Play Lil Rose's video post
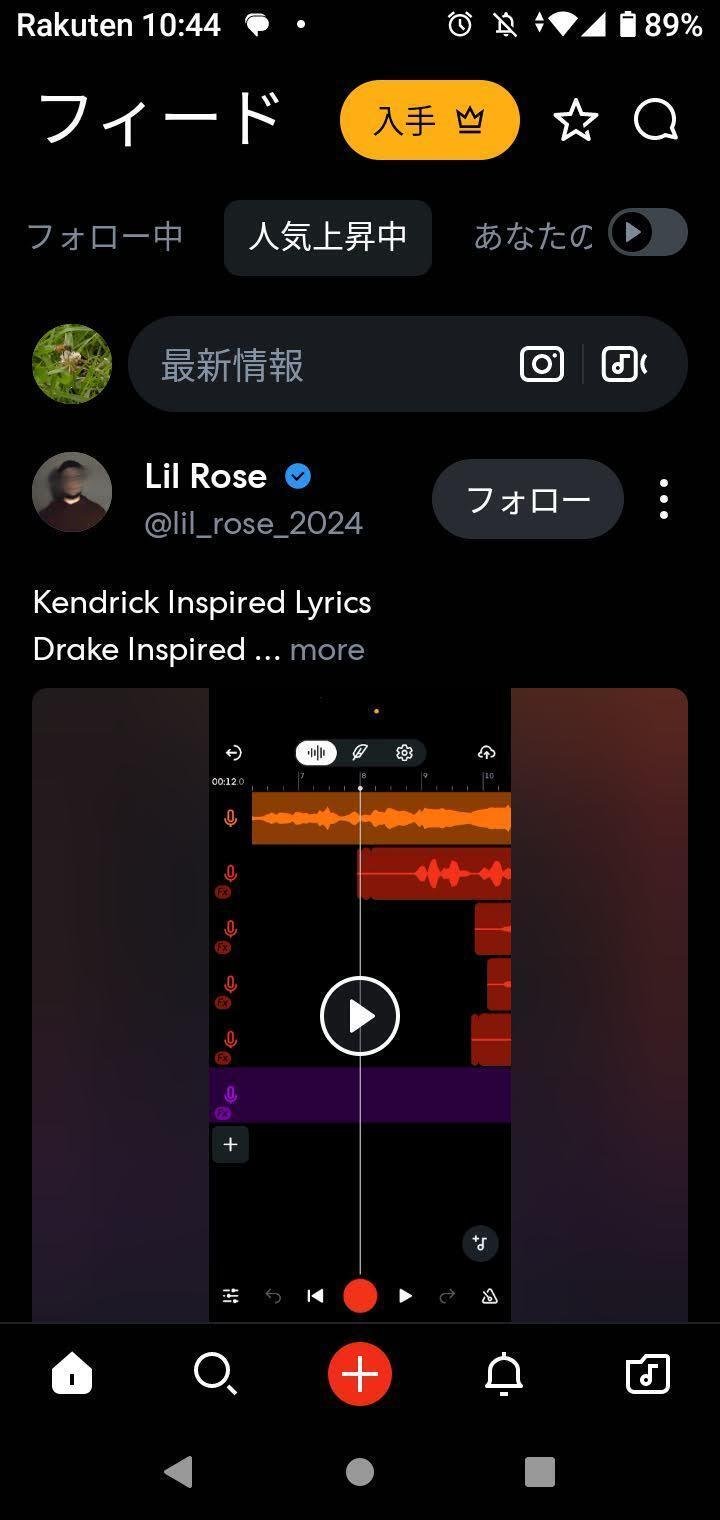720x1520 pixels. click(360, 1016)
